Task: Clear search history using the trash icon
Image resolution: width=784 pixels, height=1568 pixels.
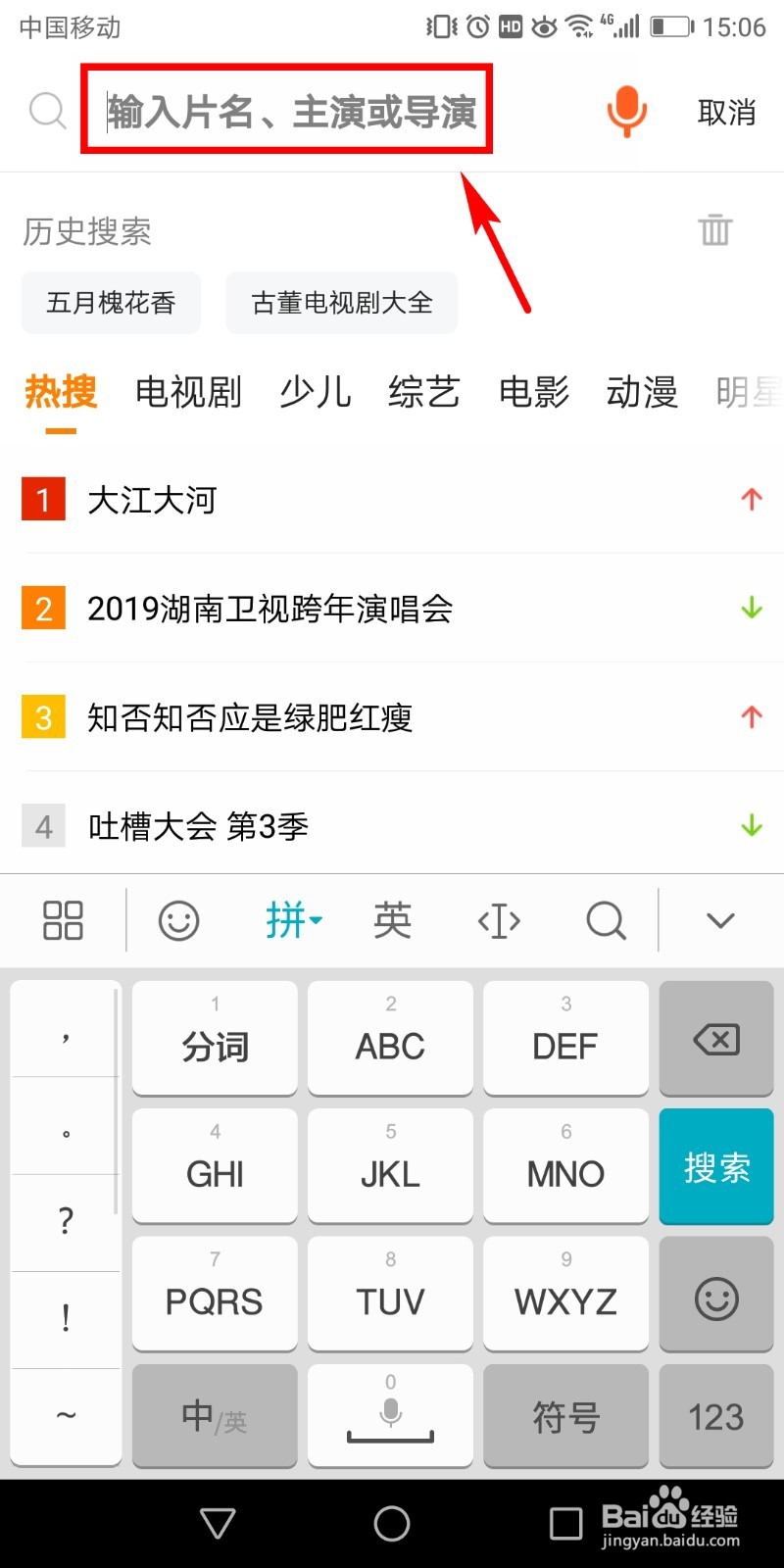Action: [715, 229]
